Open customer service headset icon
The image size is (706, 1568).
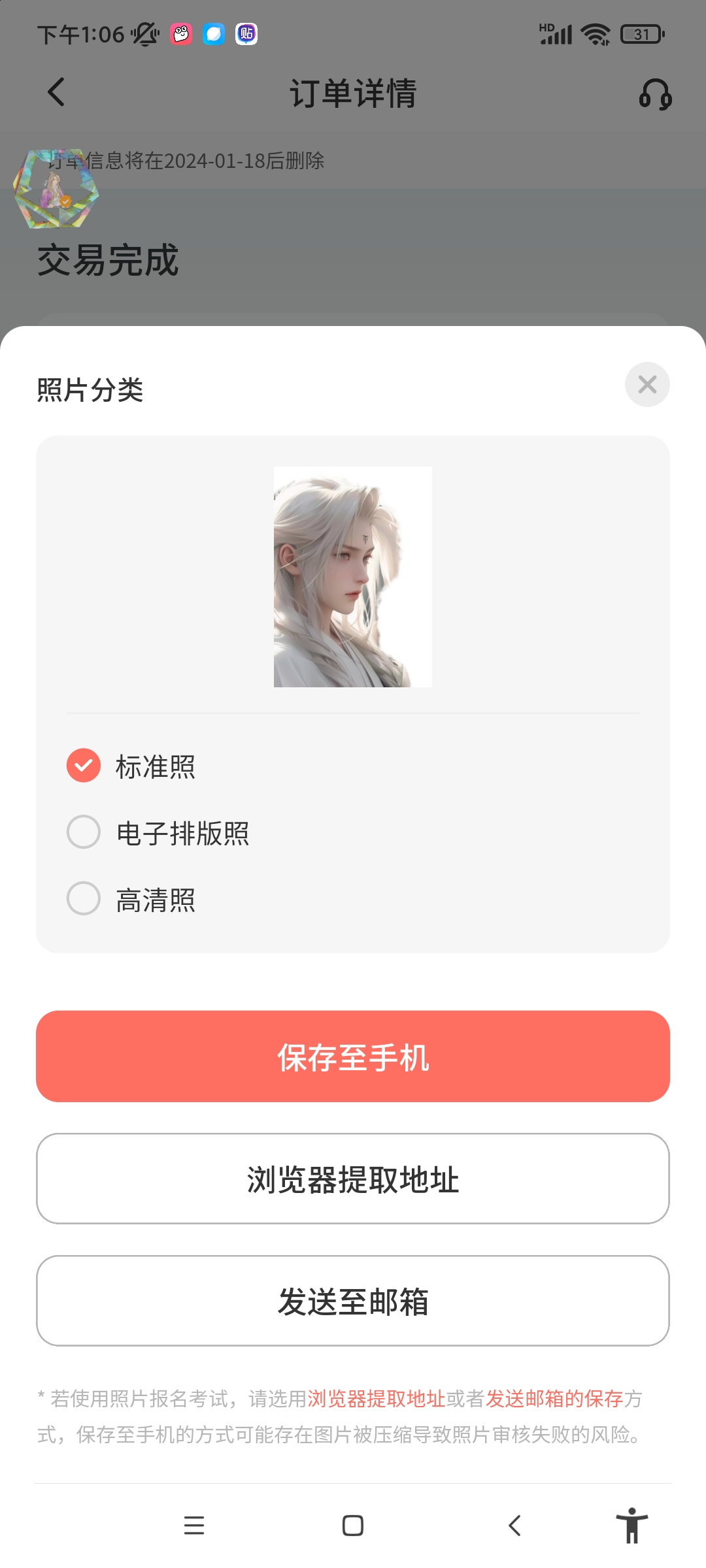pos(655,94)
